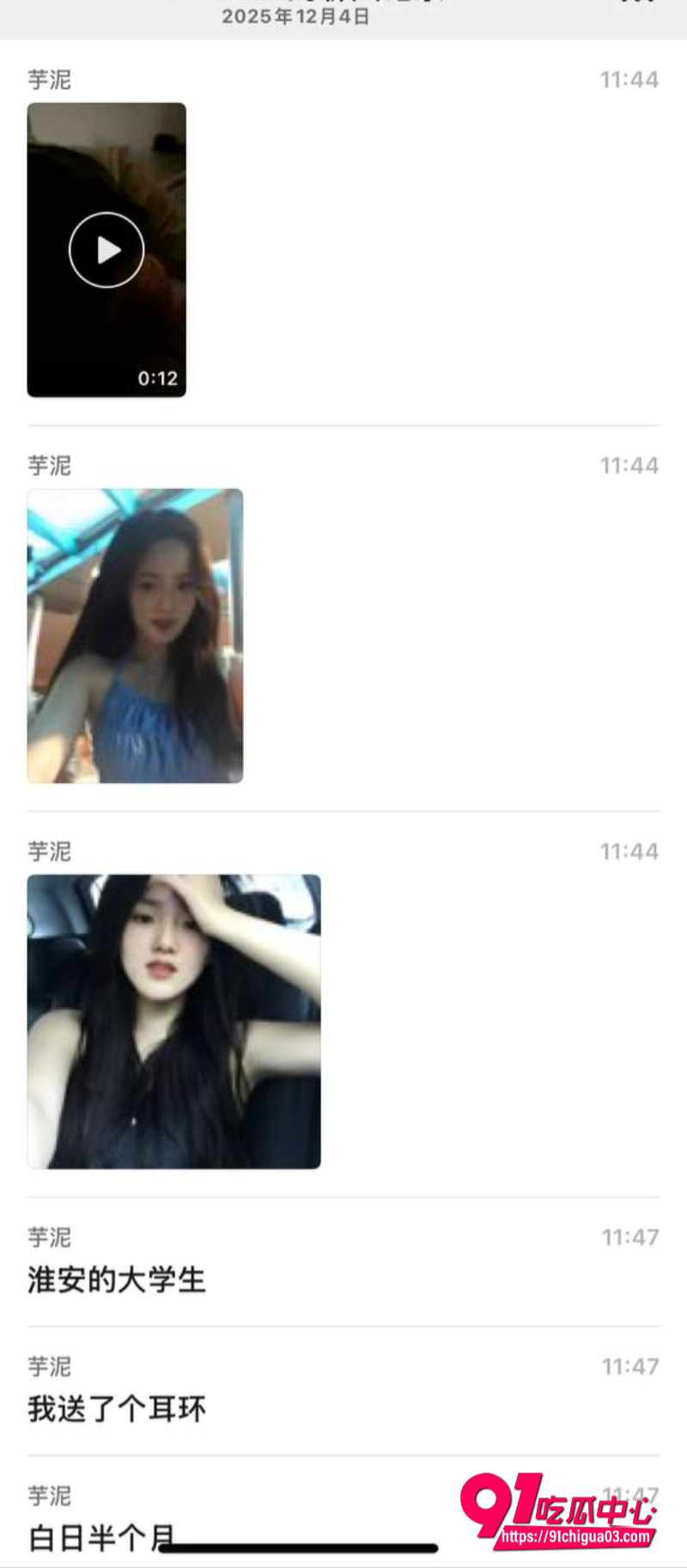Screen dimensions: 687x1568
Task: Open the photo with the blue dress
Action: point(135,636)
